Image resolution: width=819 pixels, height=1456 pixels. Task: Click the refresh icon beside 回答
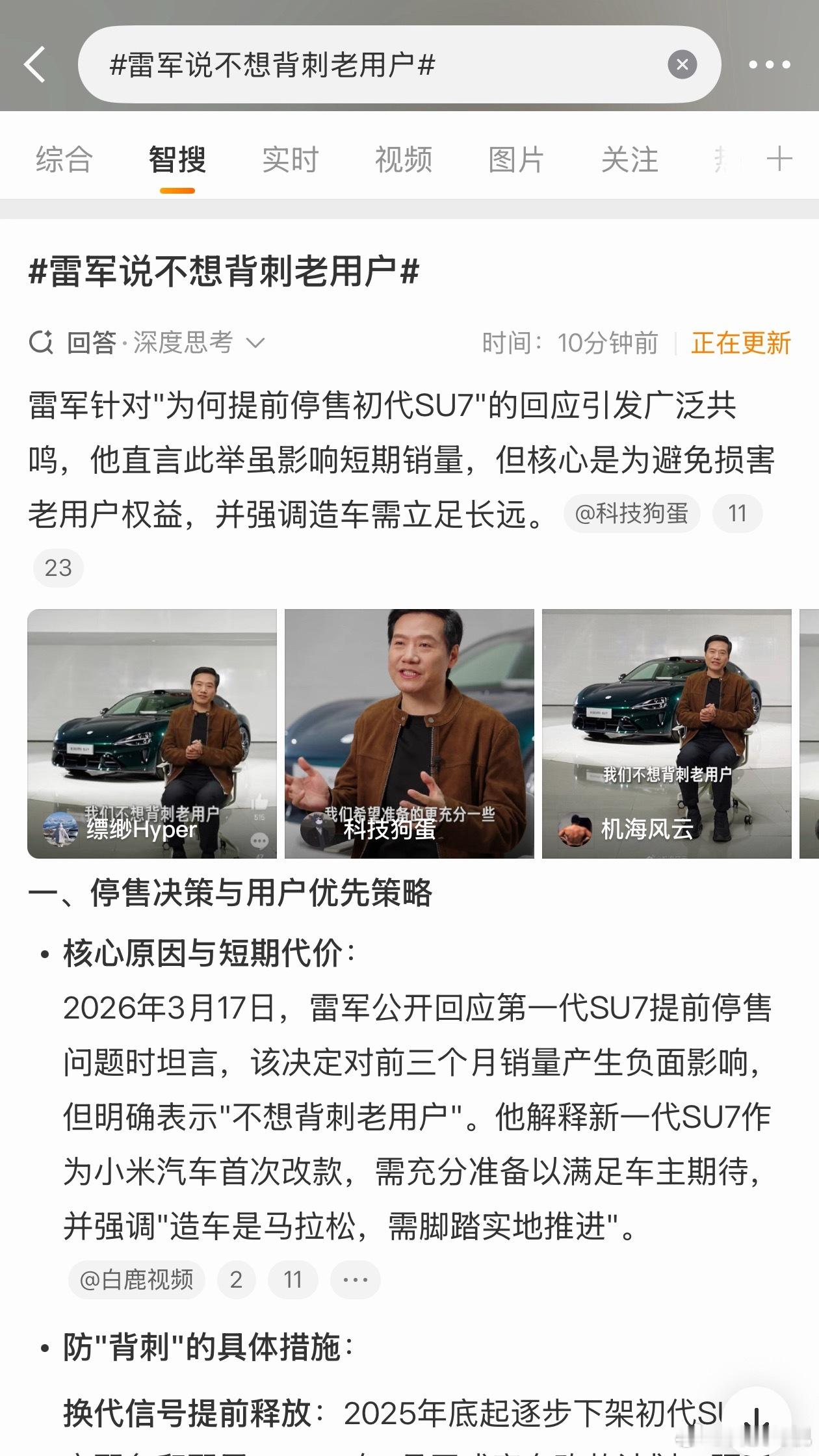click(42, 341)
